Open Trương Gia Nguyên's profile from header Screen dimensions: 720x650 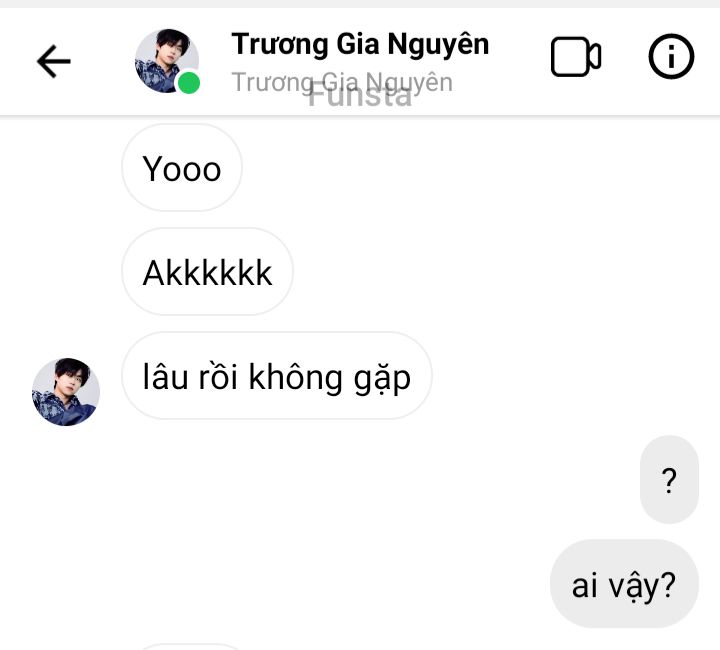click(359, 45)
